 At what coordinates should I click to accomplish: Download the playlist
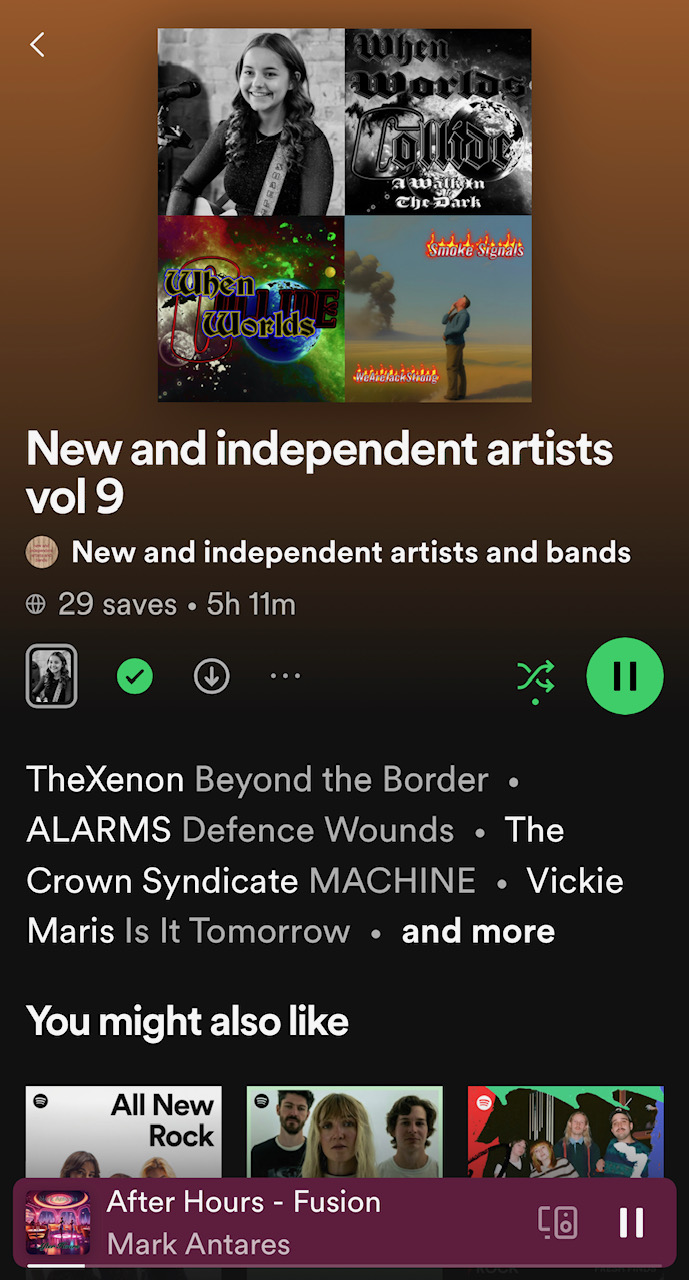[211, 677]
